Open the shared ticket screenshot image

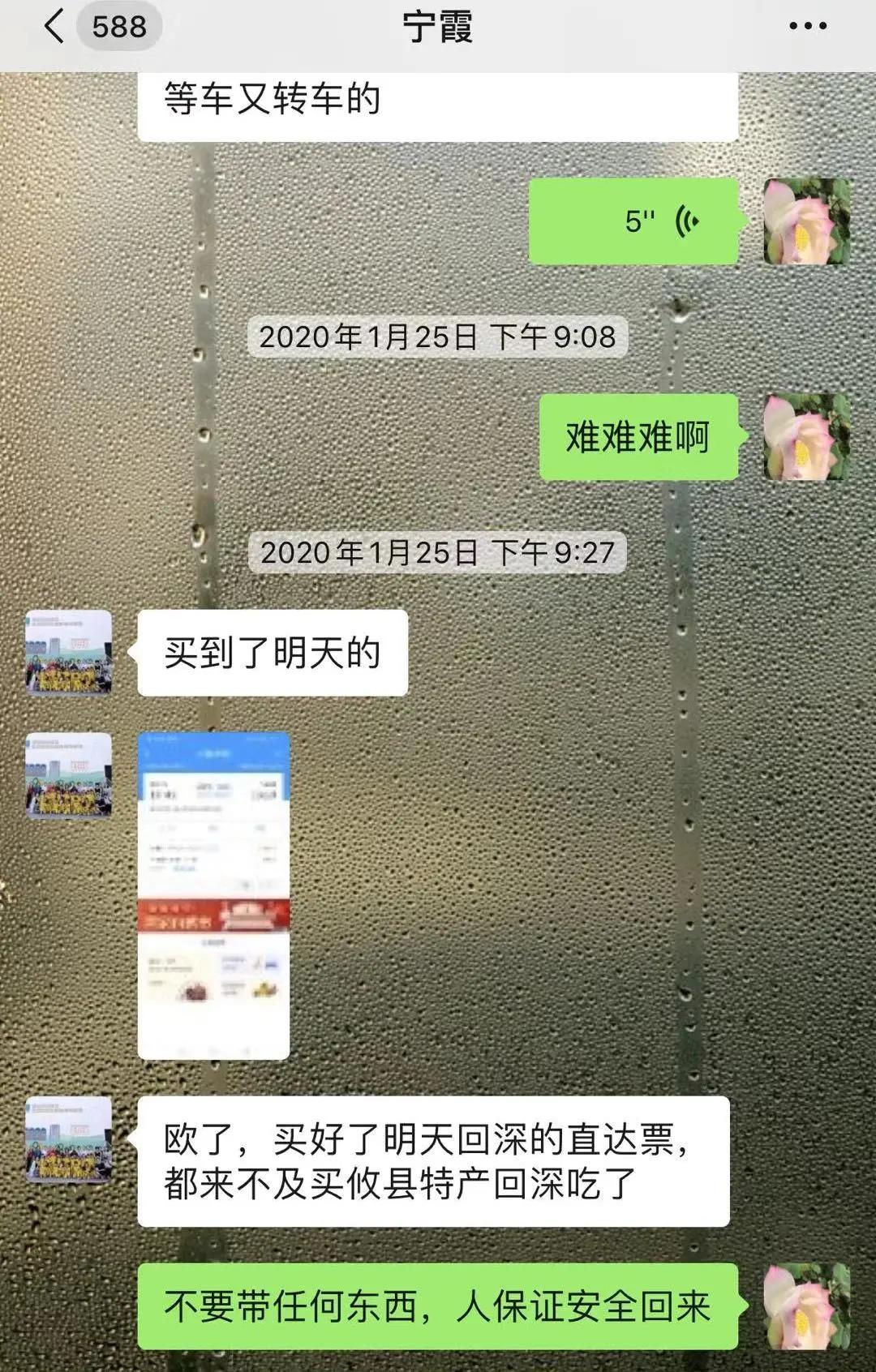click(x=213, y=895)
